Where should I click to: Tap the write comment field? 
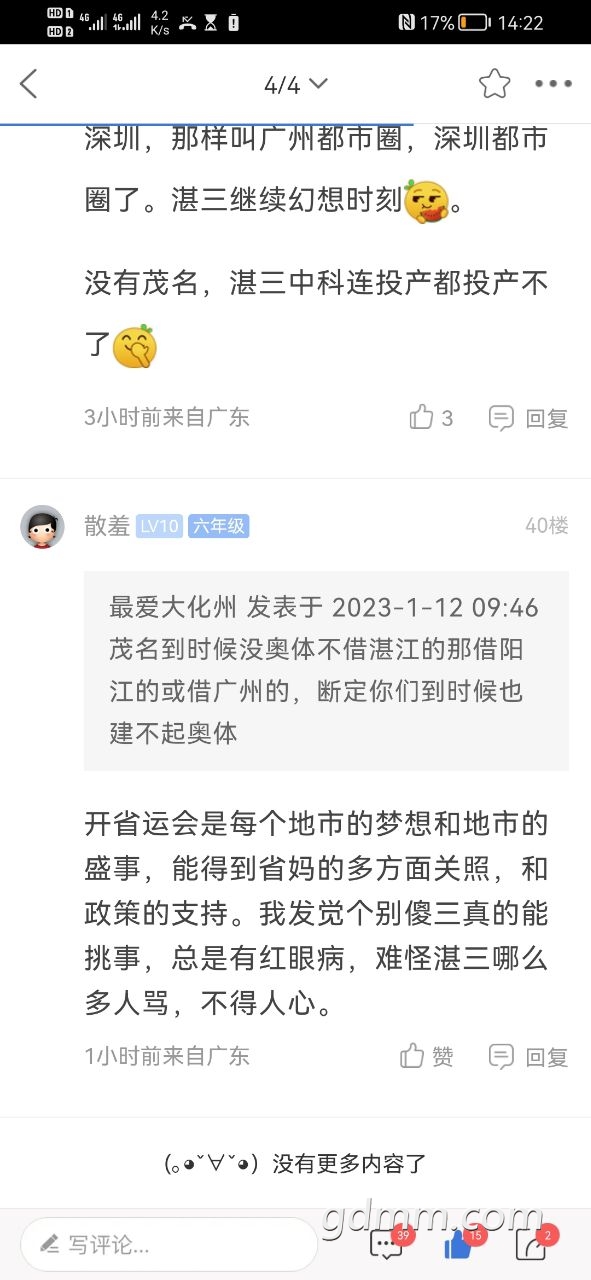[x=169, y=1244]
